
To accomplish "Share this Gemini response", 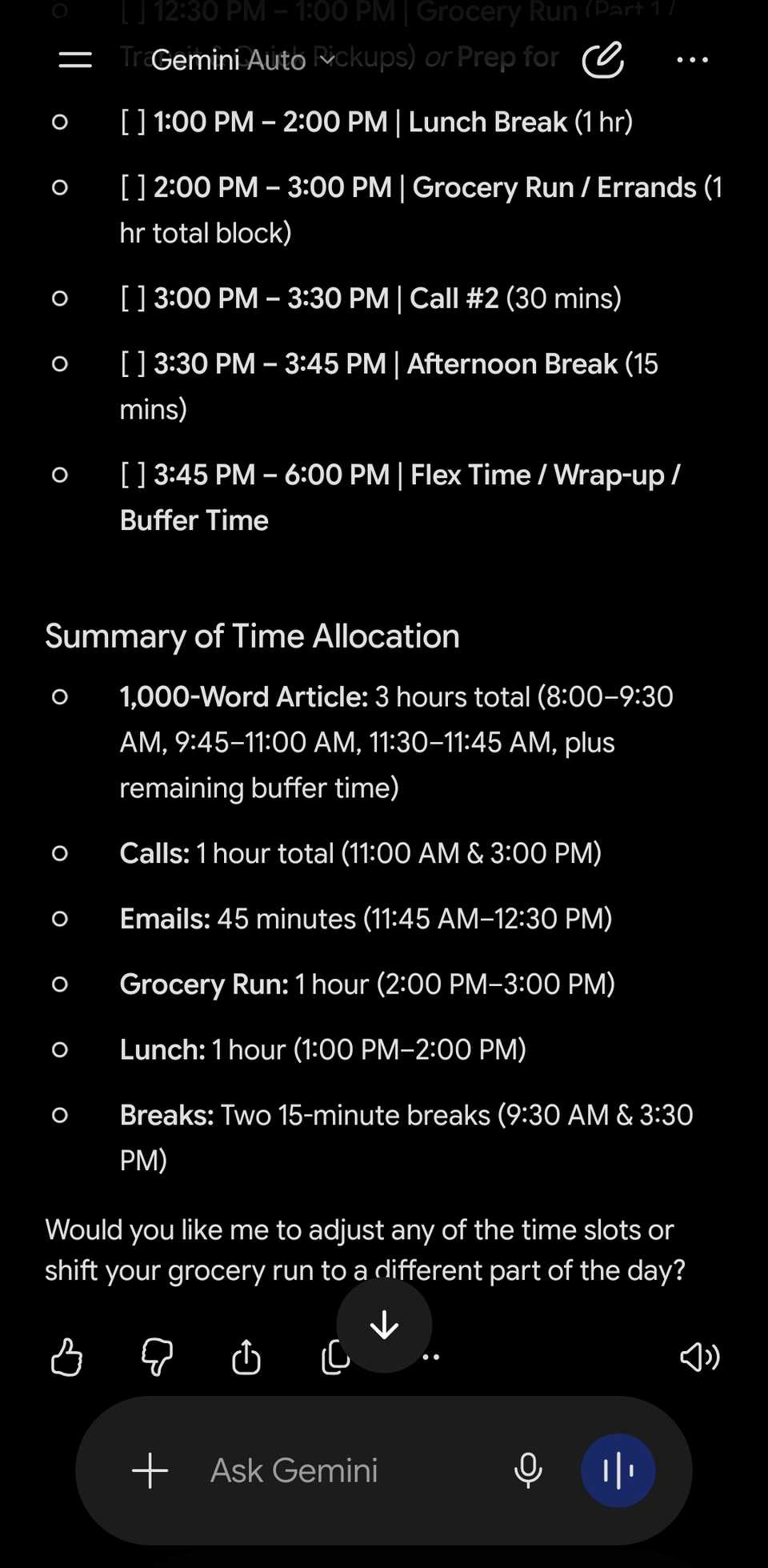I will click(246, 1357).
